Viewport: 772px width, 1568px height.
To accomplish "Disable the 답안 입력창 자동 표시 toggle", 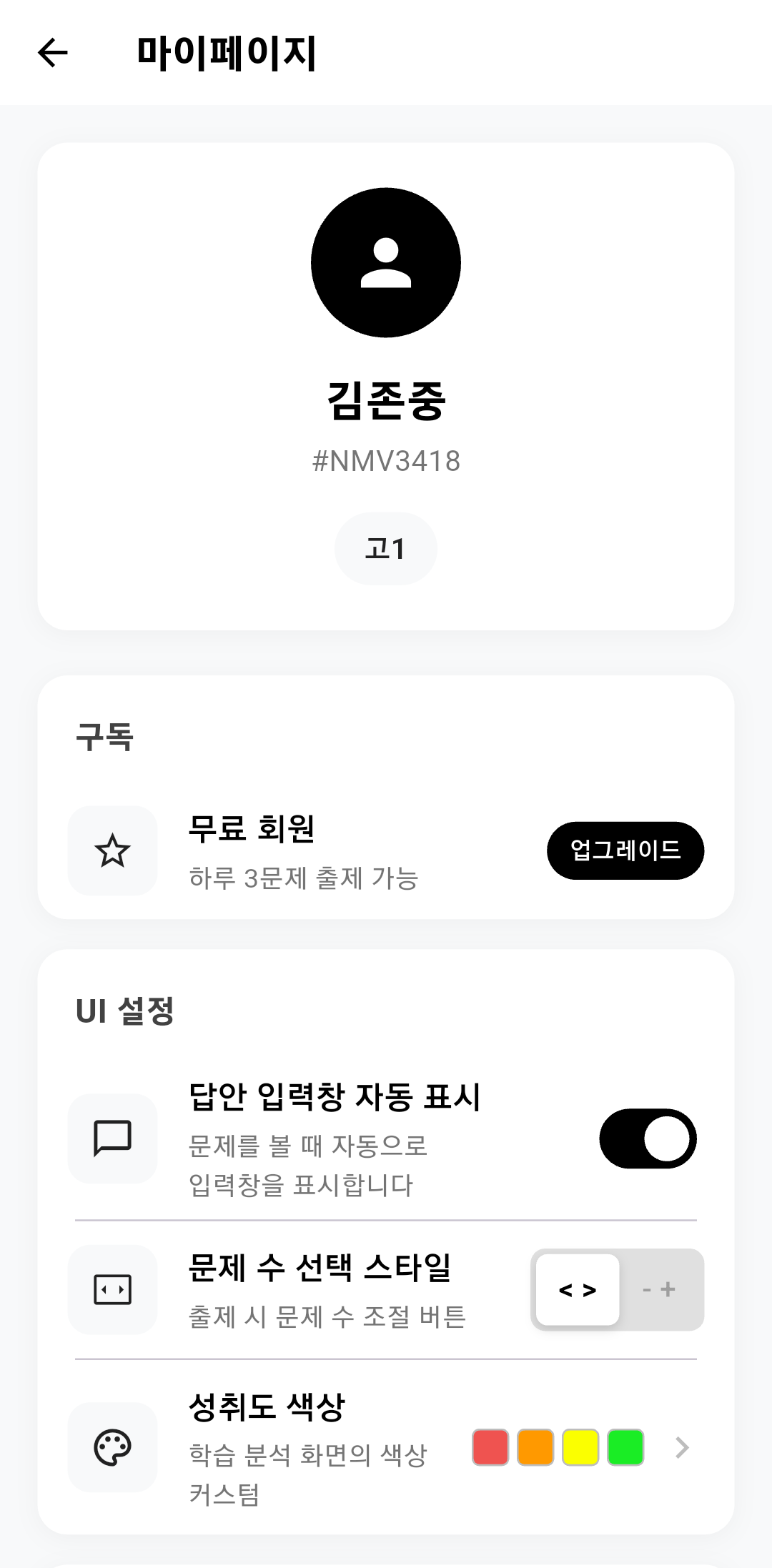I will (649, 1140).
